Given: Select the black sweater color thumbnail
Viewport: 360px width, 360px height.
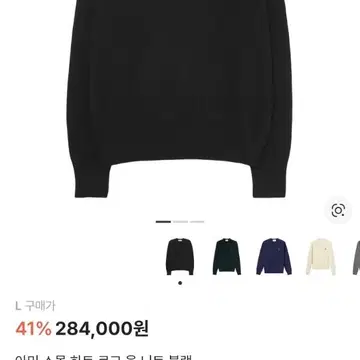Looking at the screenshot, I should point(180,256).
